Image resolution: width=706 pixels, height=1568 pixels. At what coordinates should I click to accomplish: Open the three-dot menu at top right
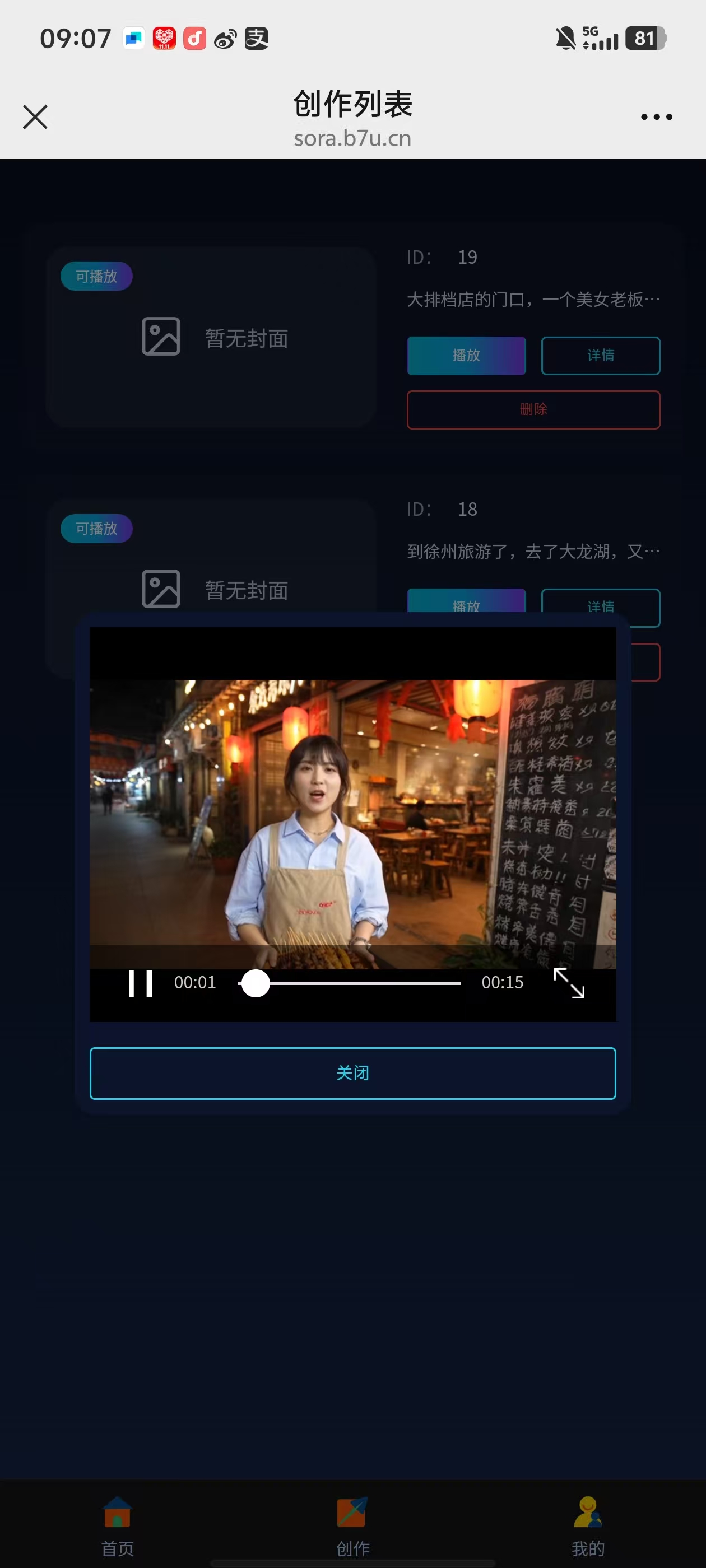656,116
